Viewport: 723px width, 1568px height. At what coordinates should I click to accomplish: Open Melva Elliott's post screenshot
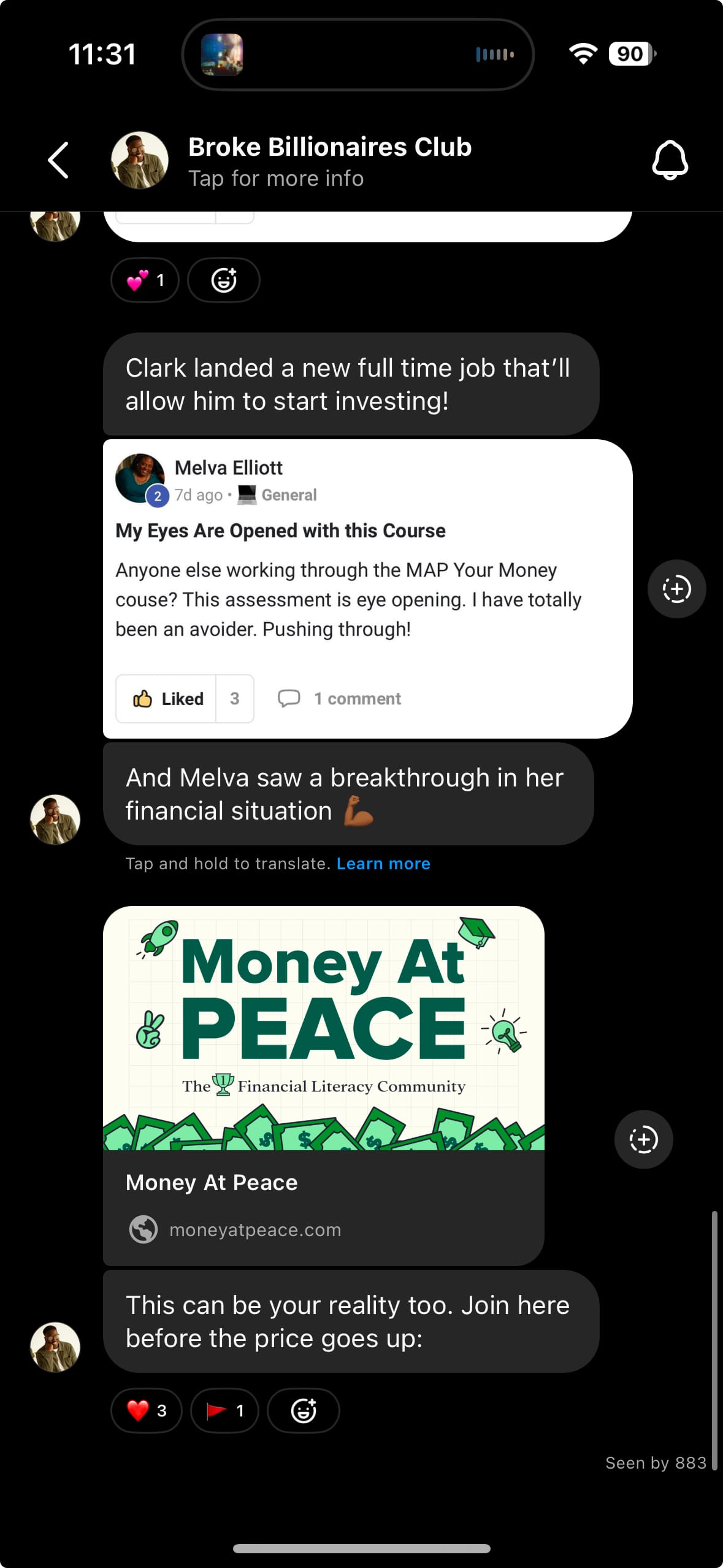point(367,588)
